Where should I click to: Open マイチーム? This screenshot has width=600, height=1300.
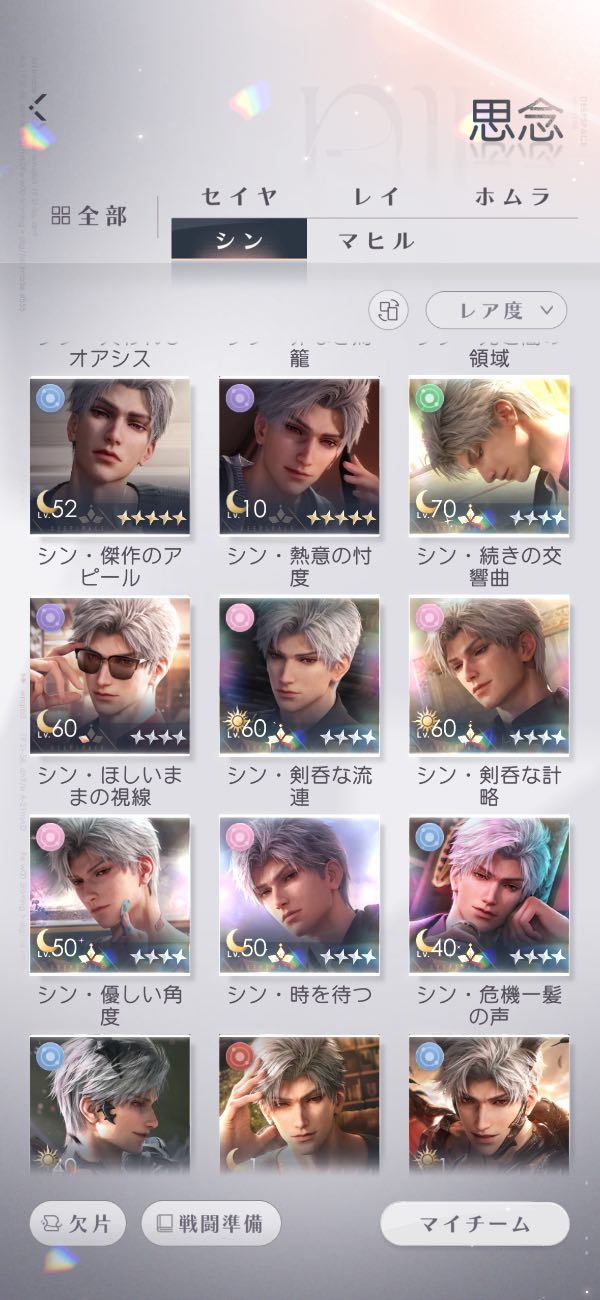[x=475, y=1223]
